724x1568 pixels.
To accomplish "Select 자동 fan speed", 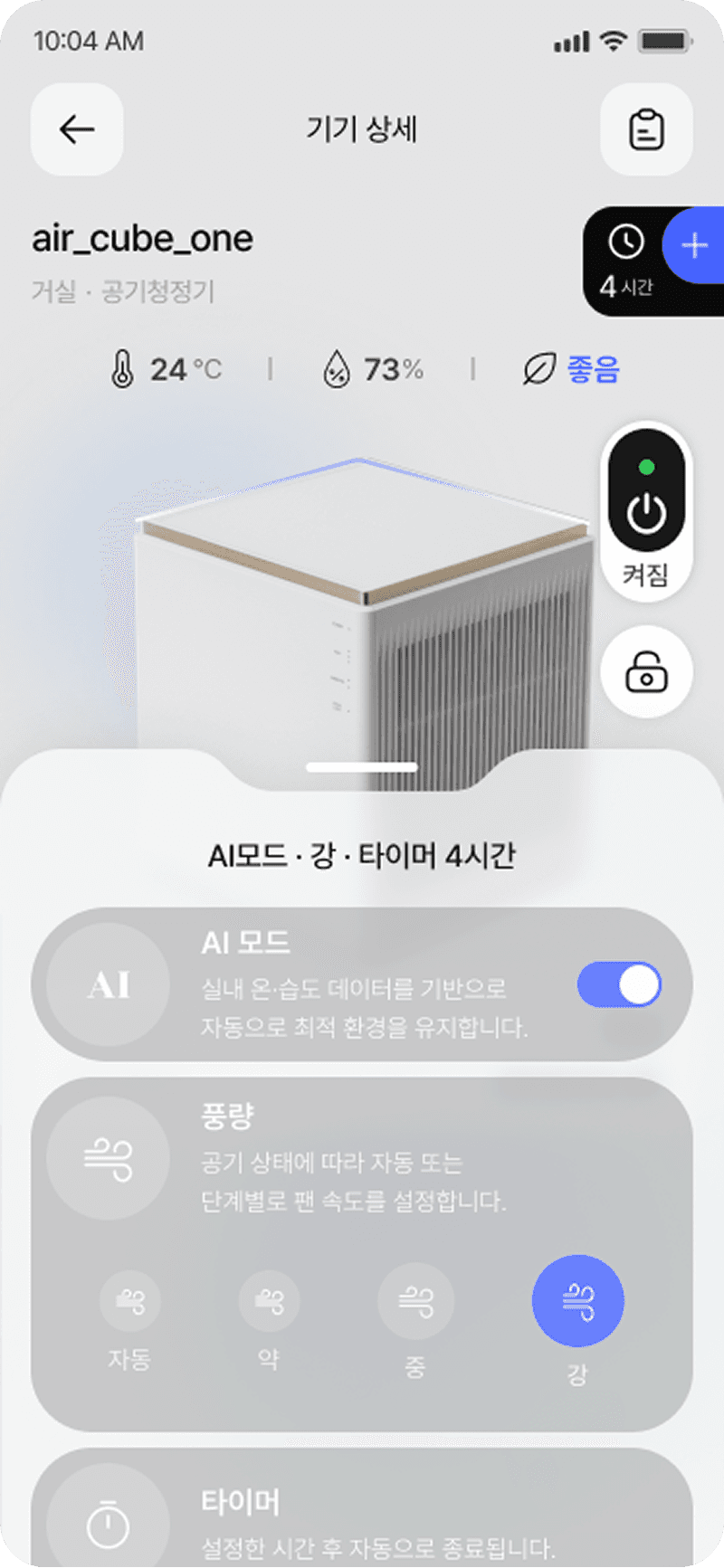I will [x=130, y=1301].
